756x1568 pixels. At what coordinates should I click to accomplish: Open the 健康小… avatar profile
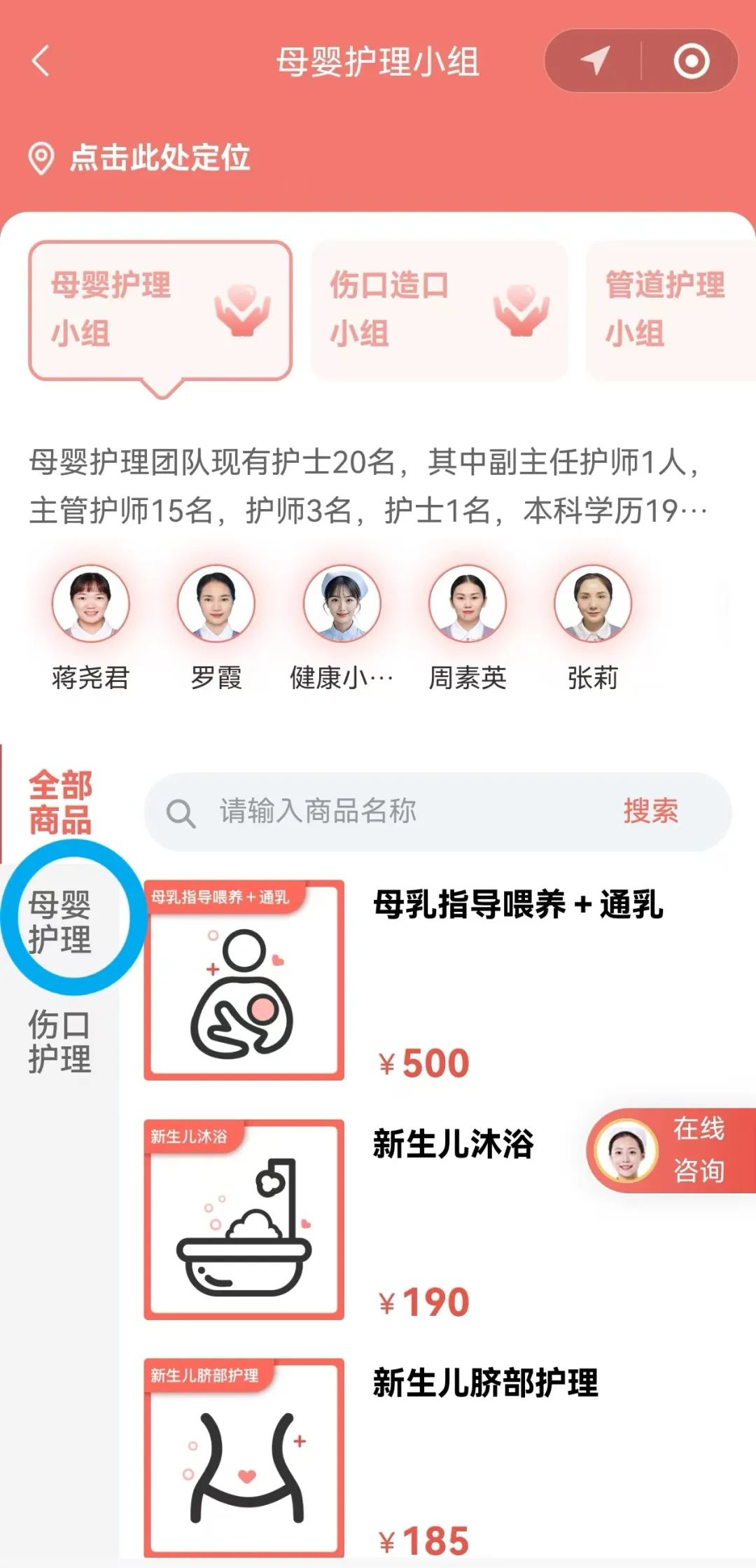[x=342, y=604]
